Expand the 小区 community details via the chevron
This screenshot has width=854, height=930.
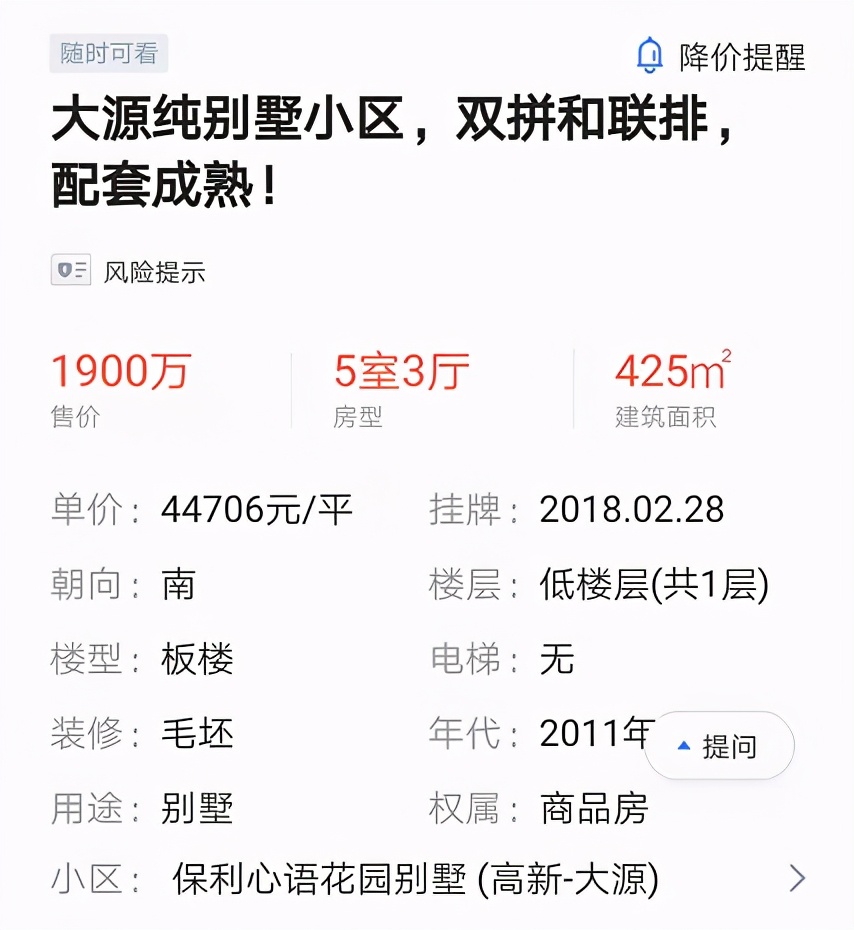point(798,877)
